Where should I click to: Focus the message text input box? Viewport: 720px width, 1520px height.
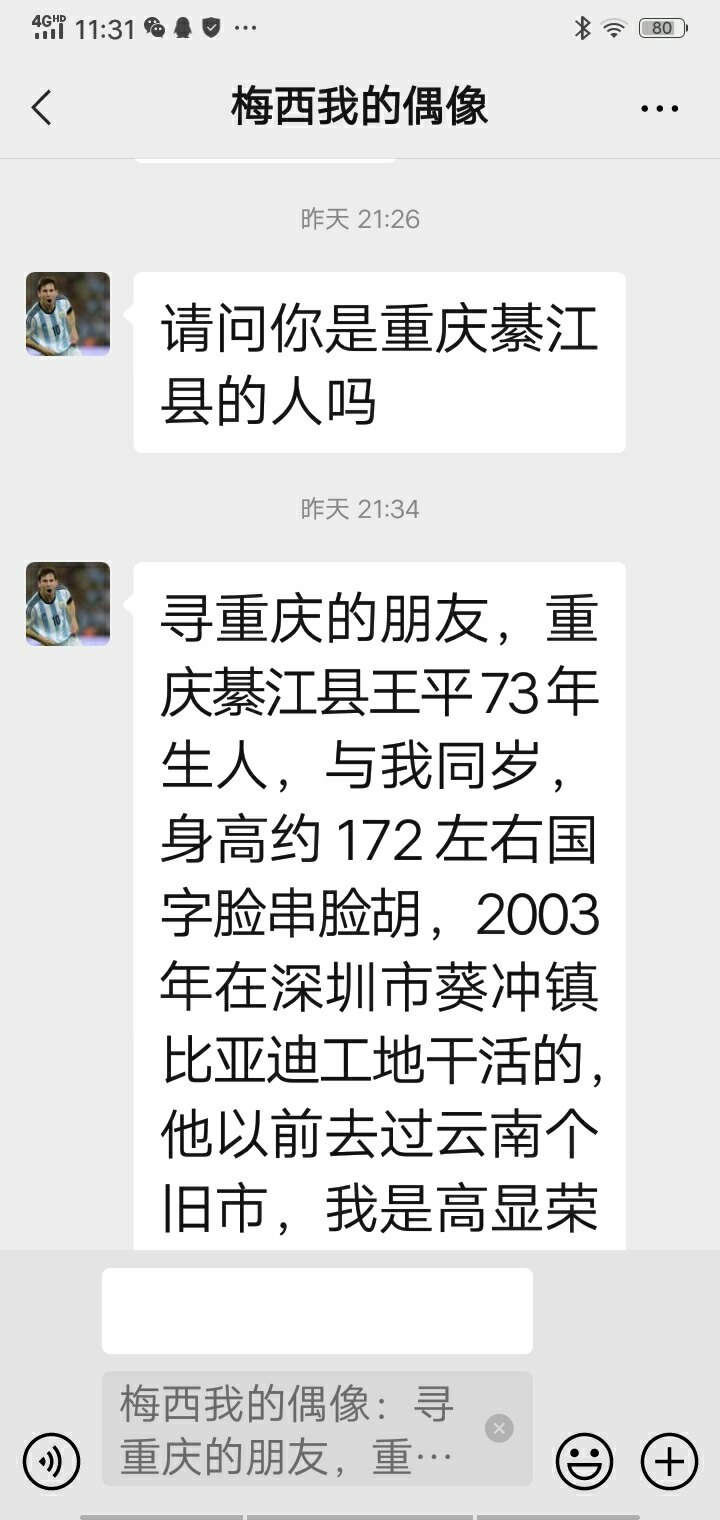(317, 1311)
